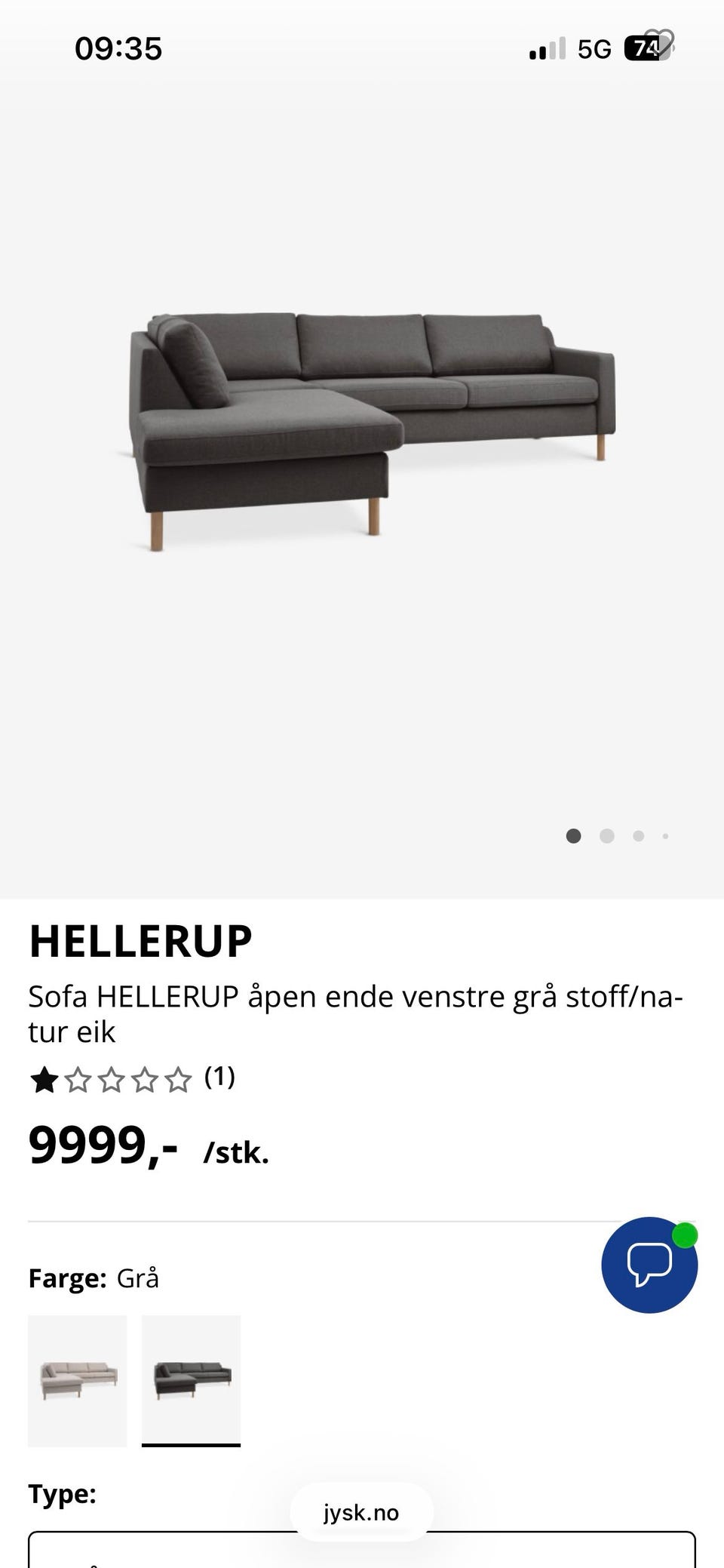This screenshot has height=1568, width=724.
Task: Click the cellular signal bars
Action: [545, 48]
